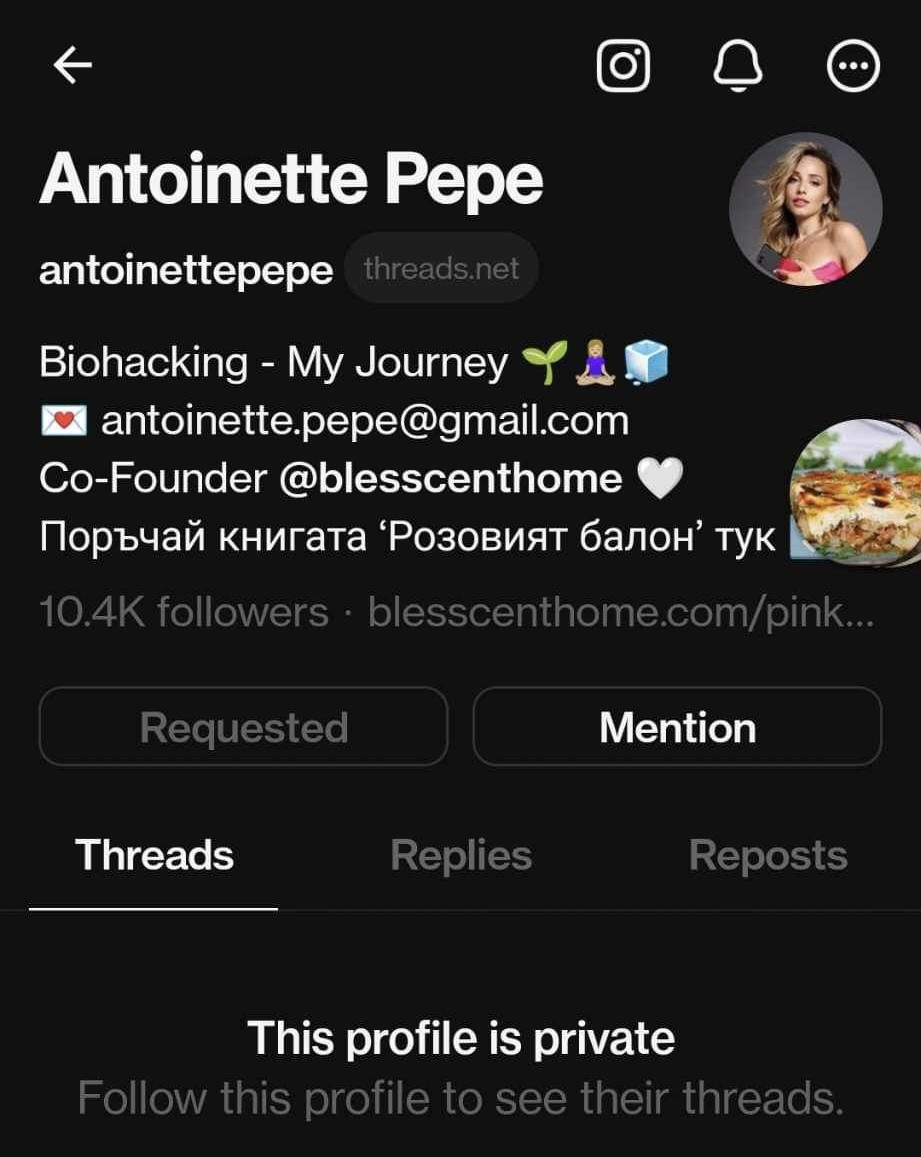Open the blesscenthome.com/pink link
Viewport: 921px width, 1157px height.
[x=621, y=612]
